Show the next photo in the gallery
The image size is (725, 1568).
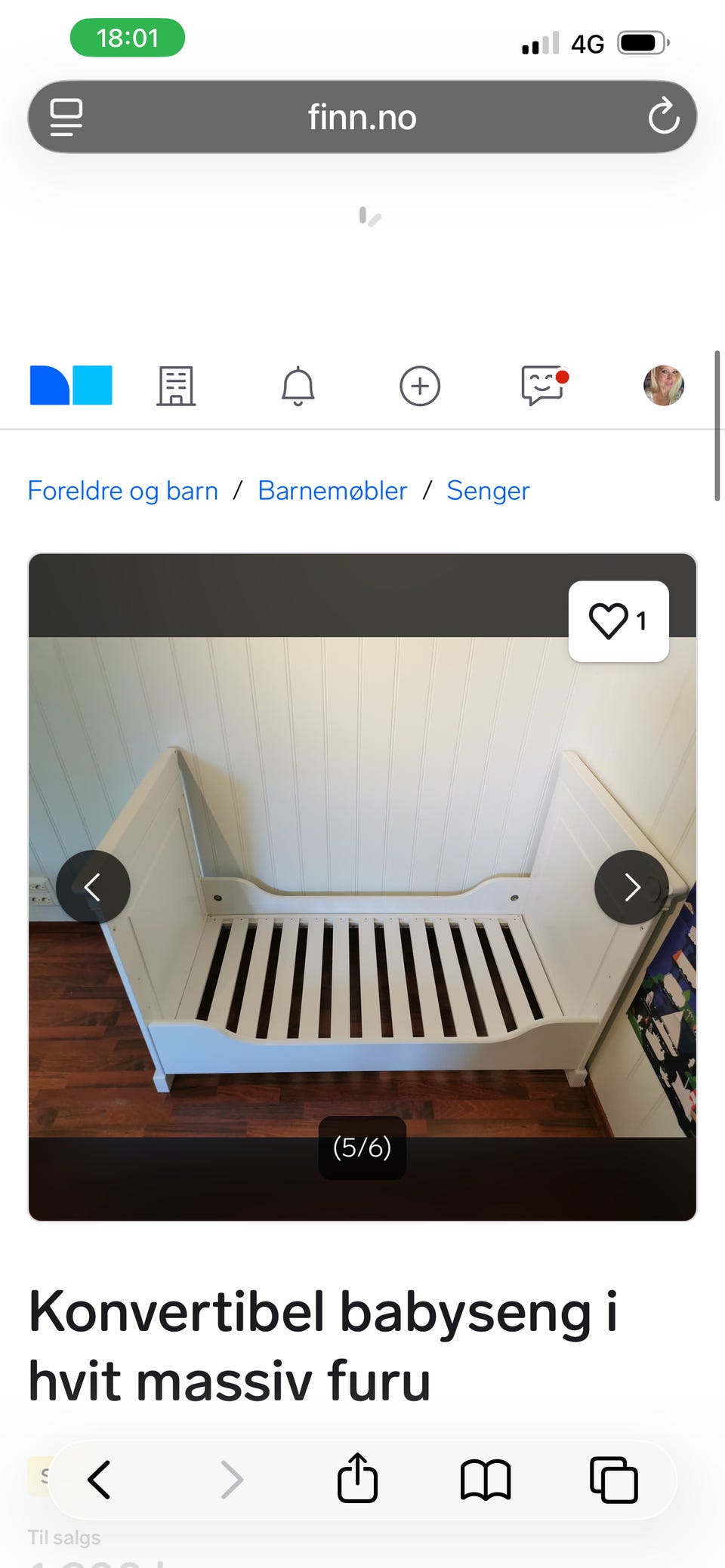point(631,887)
